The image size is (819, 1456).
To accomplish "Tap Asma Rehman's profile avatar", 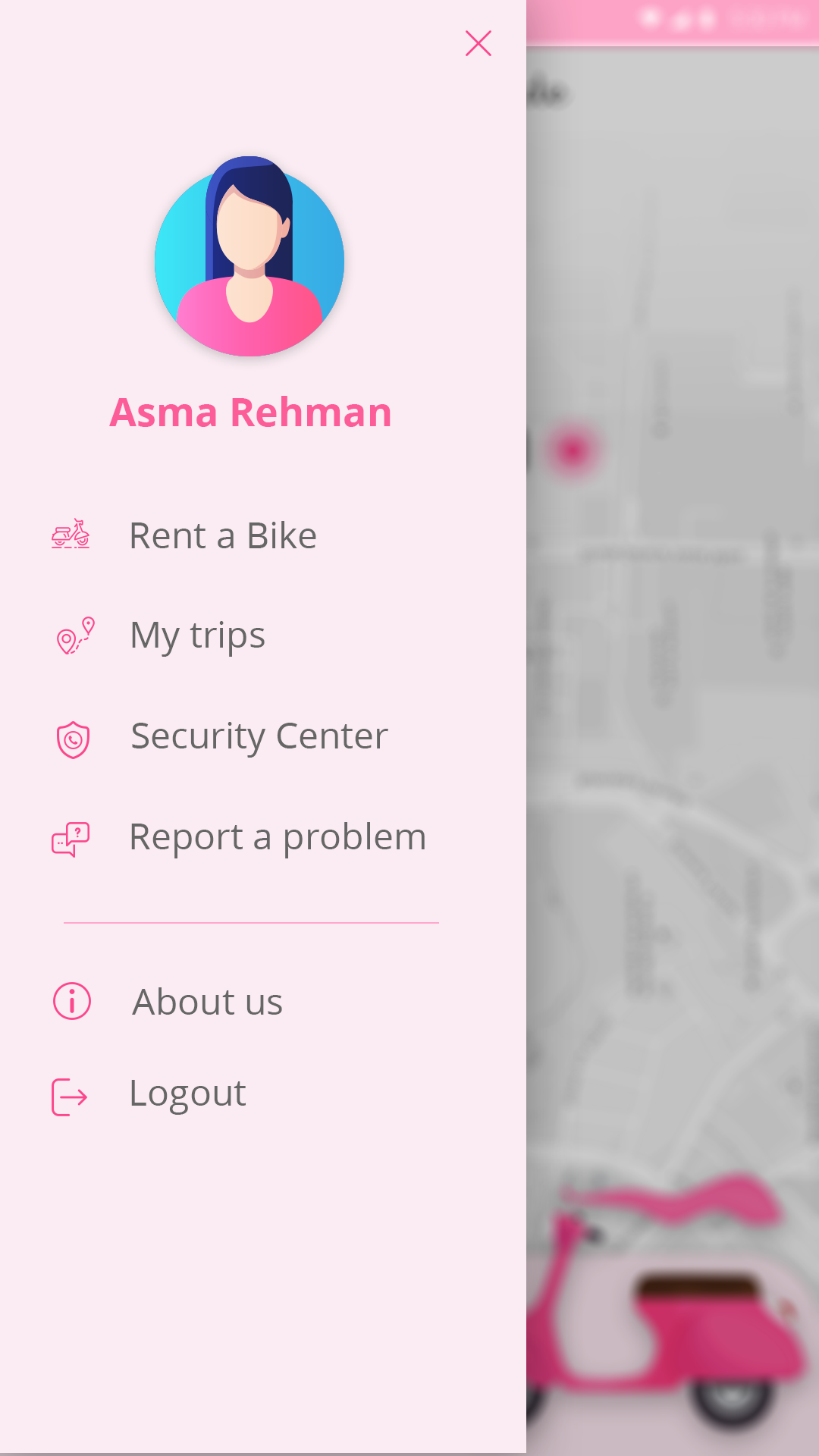I will 249,257.
